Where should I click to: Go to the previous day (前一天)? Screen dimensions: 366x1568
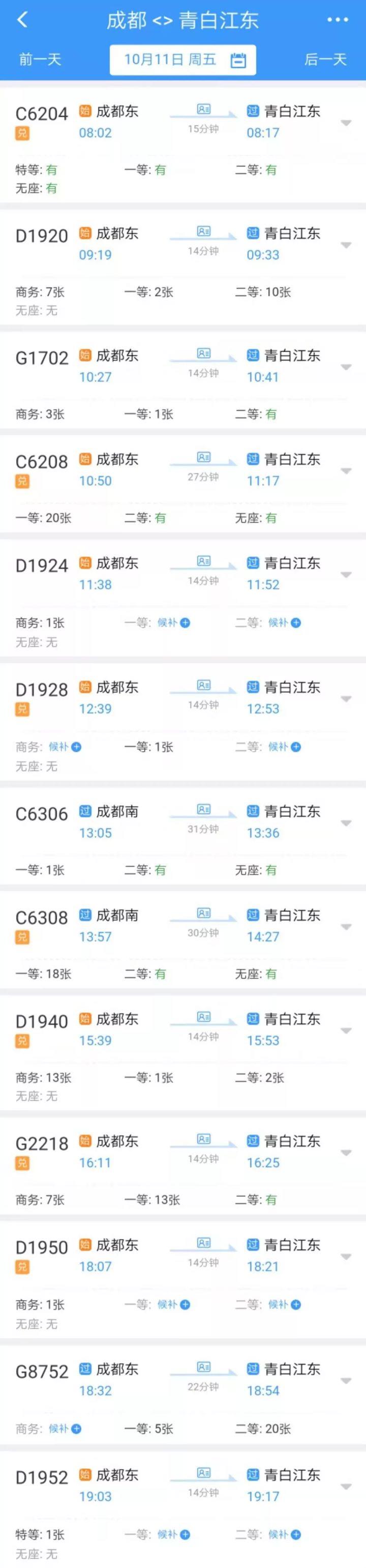40,59
